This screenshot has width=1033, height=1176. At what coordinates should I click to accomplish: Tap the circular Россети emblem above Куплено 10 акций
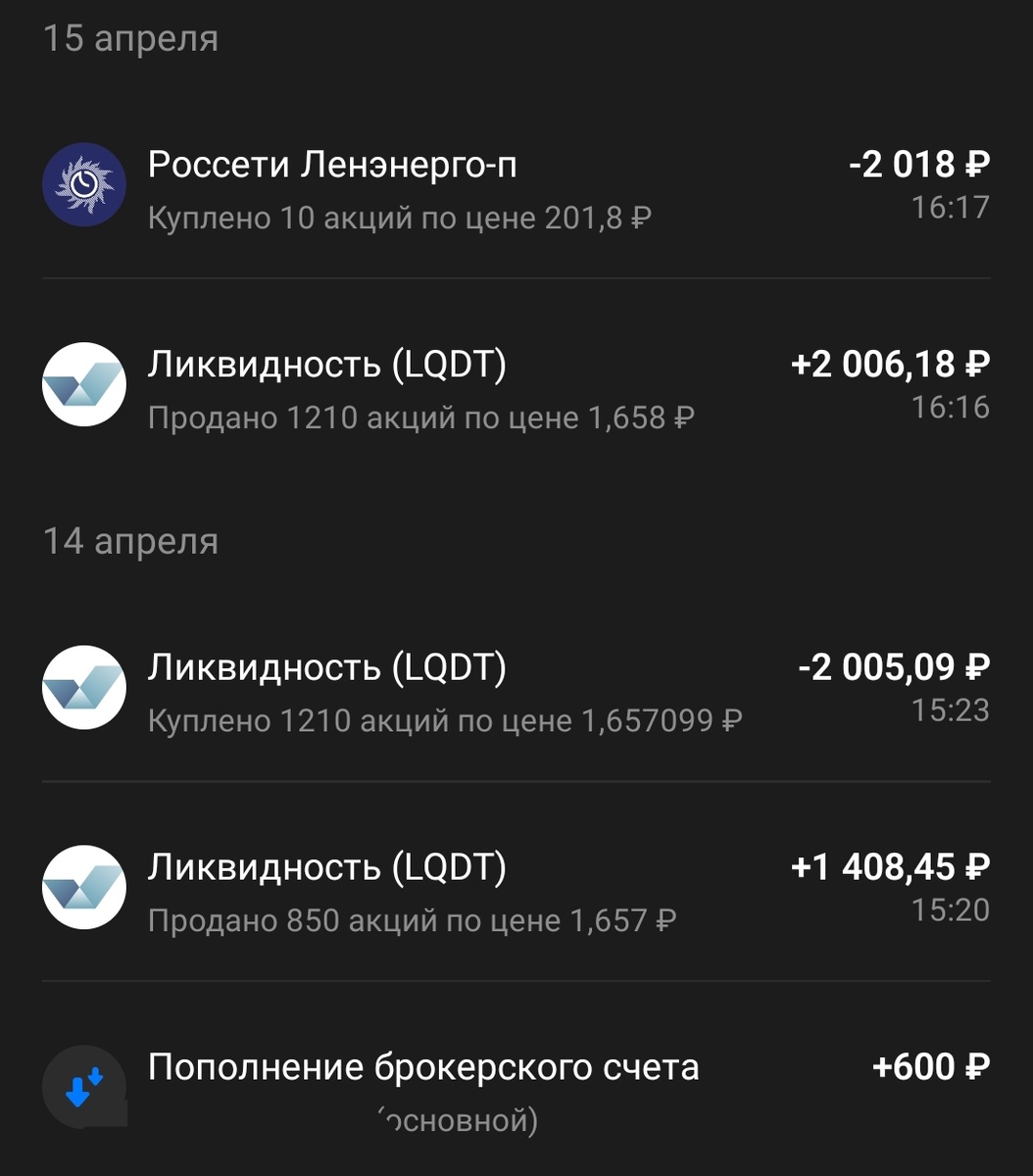click(83, 183)
